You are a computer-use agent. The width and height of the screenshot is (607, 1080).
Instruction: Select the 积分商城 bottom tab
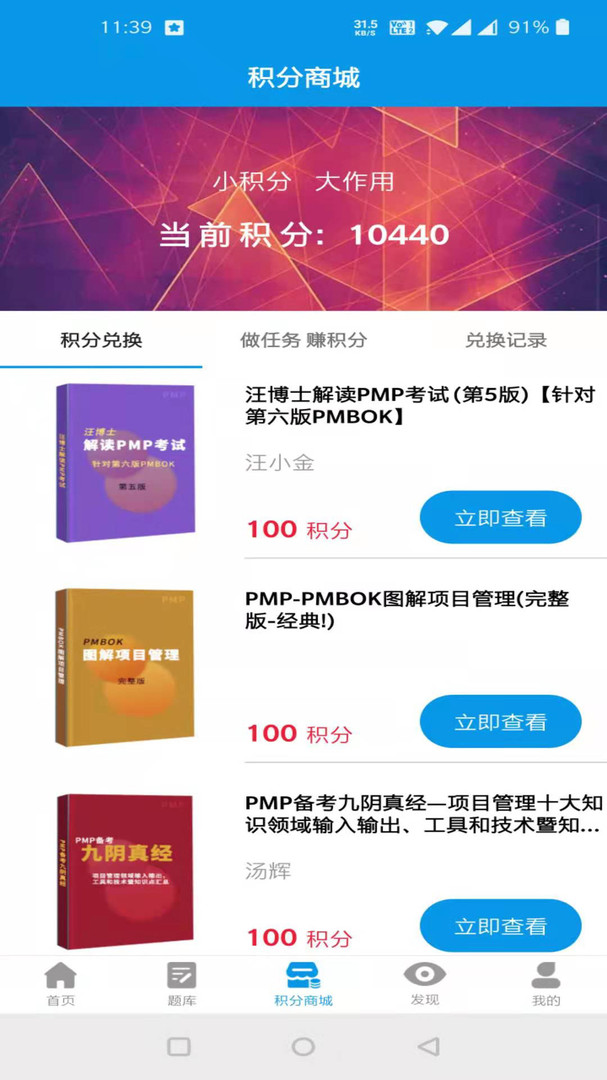click(303, 984)
